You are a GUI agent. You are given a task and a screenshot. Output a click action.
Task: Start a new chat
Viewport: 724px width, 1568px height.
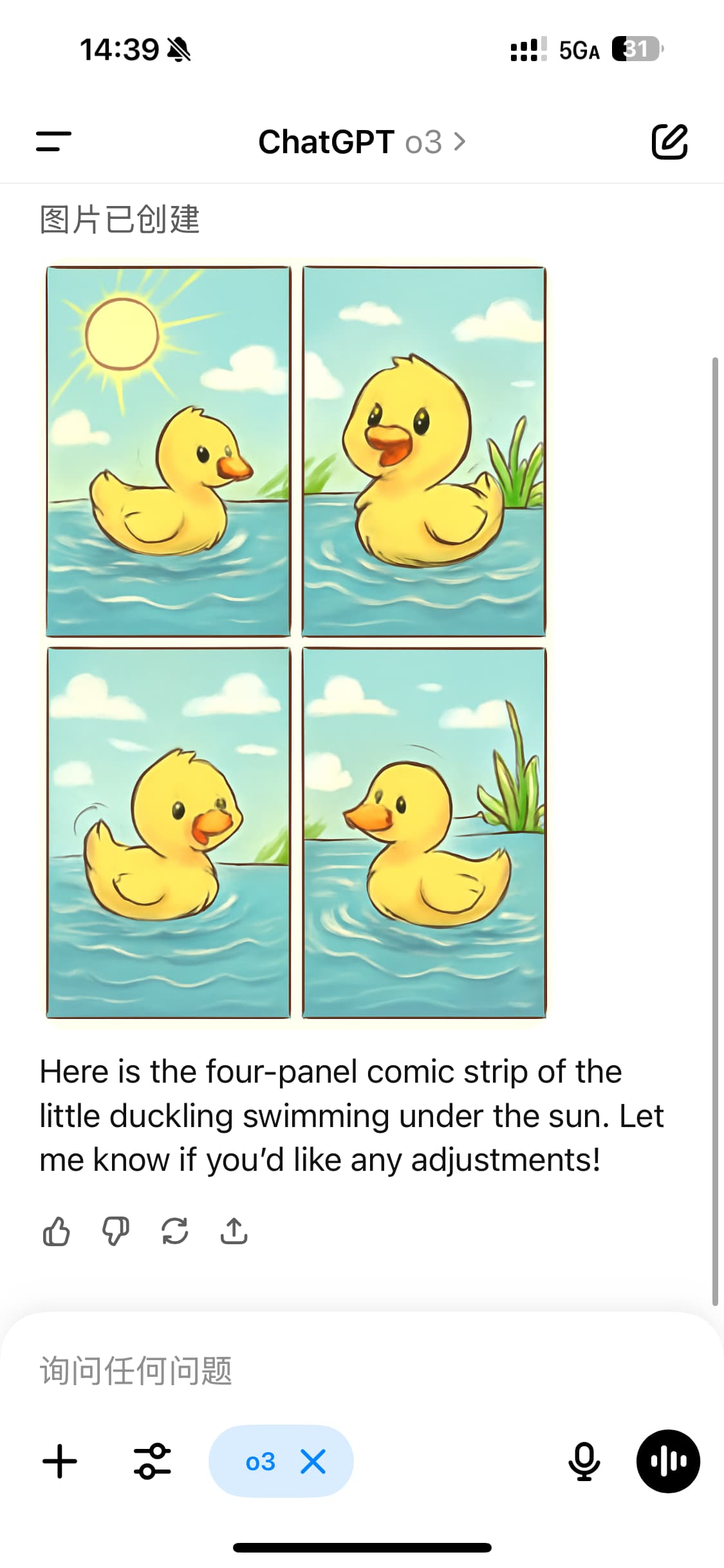tap(669, 142)
